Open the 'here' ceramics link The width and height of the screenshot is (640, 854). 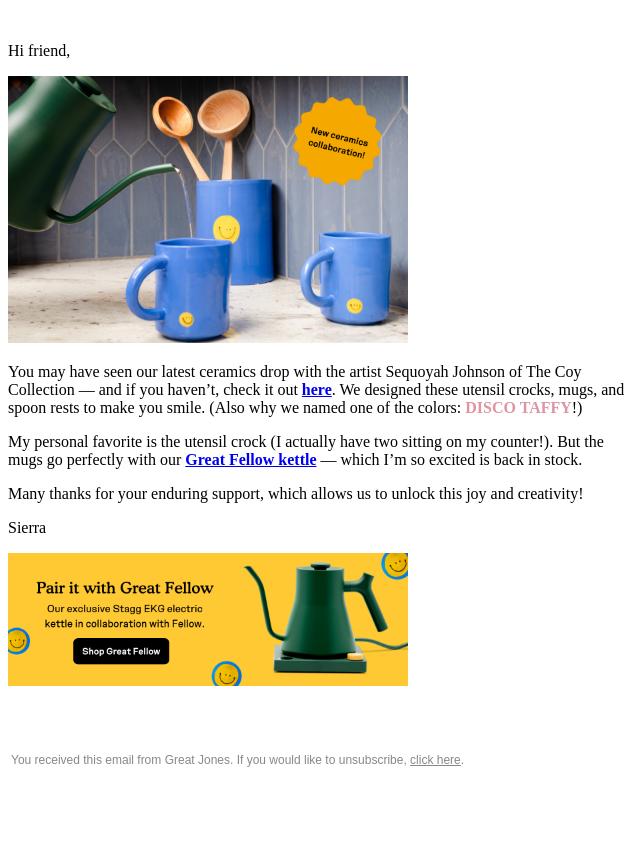[x=316, y=390]
